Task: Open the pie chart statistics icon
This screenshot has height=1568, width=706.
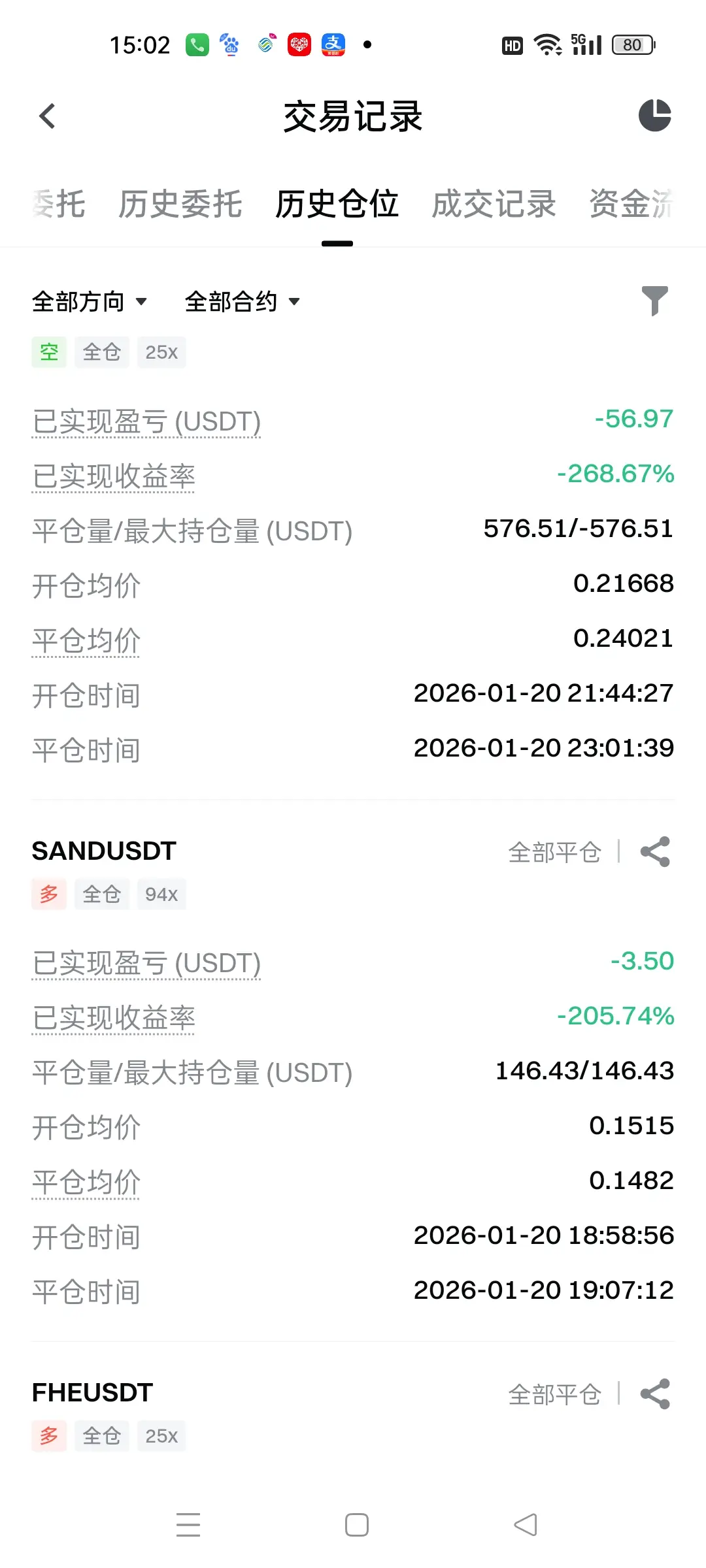Action: click(x=654, y=116)
